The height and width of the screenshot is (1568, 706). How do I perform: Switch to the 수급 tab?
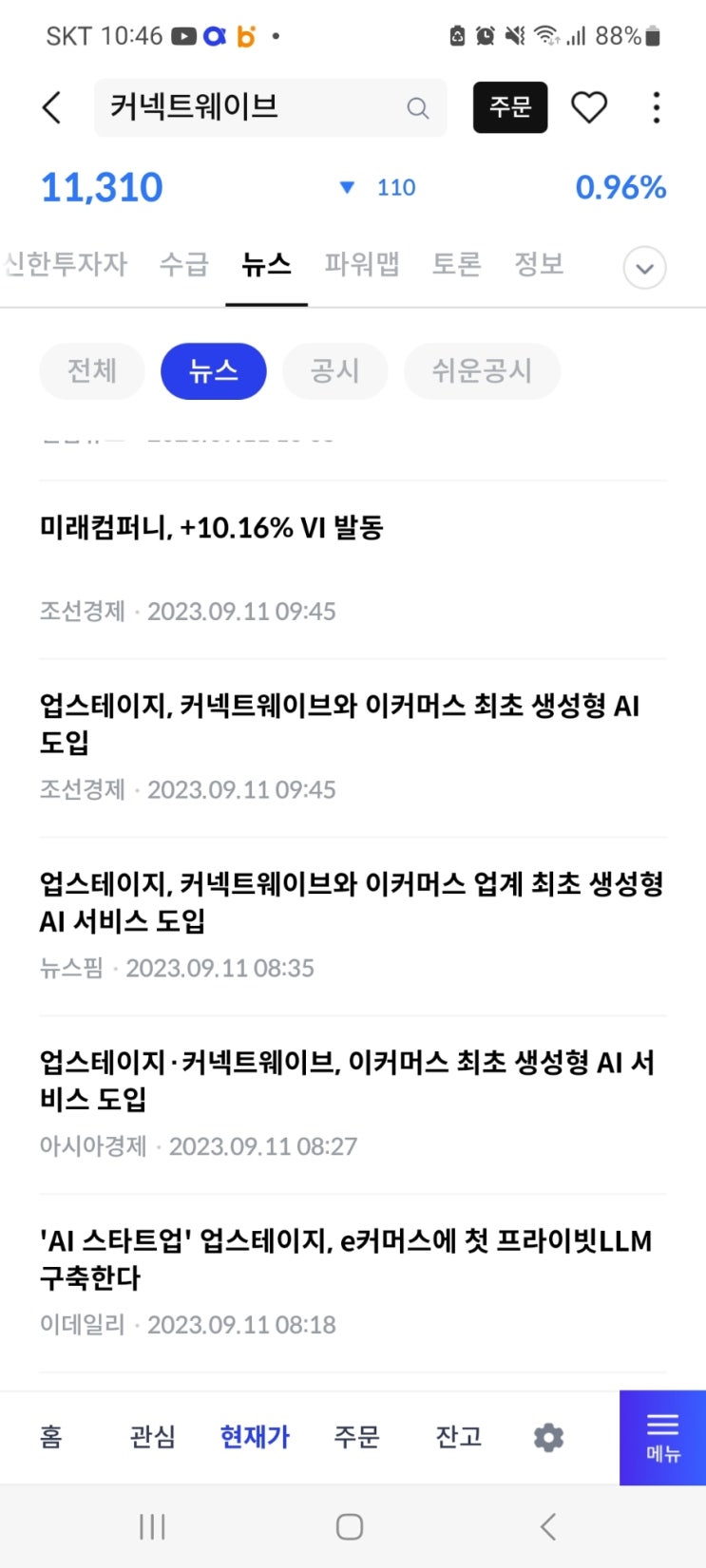[x=184, y=264]
